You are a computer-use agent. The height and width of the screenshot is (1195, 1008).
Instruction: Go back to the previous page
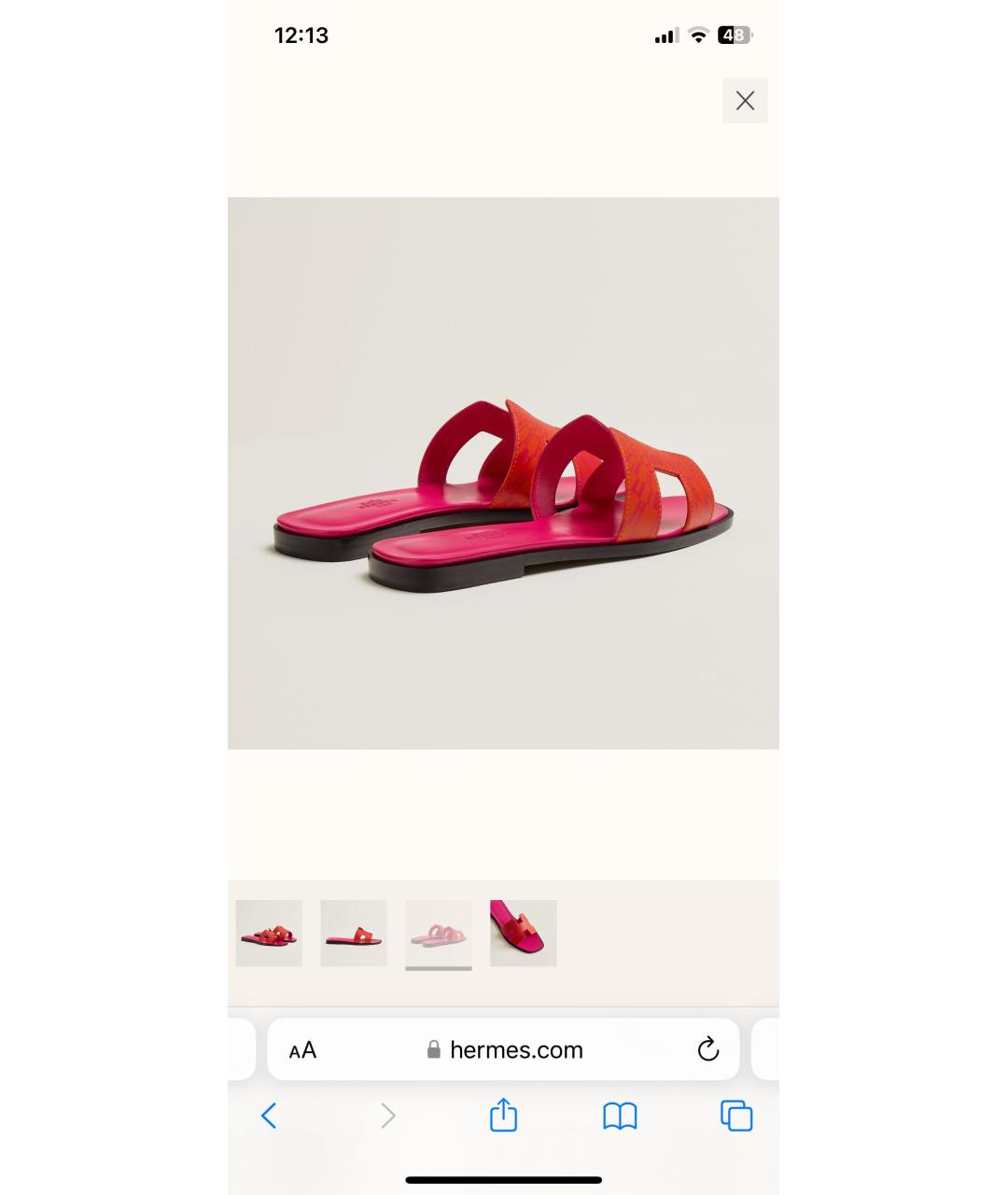(x=269, y=1116)
